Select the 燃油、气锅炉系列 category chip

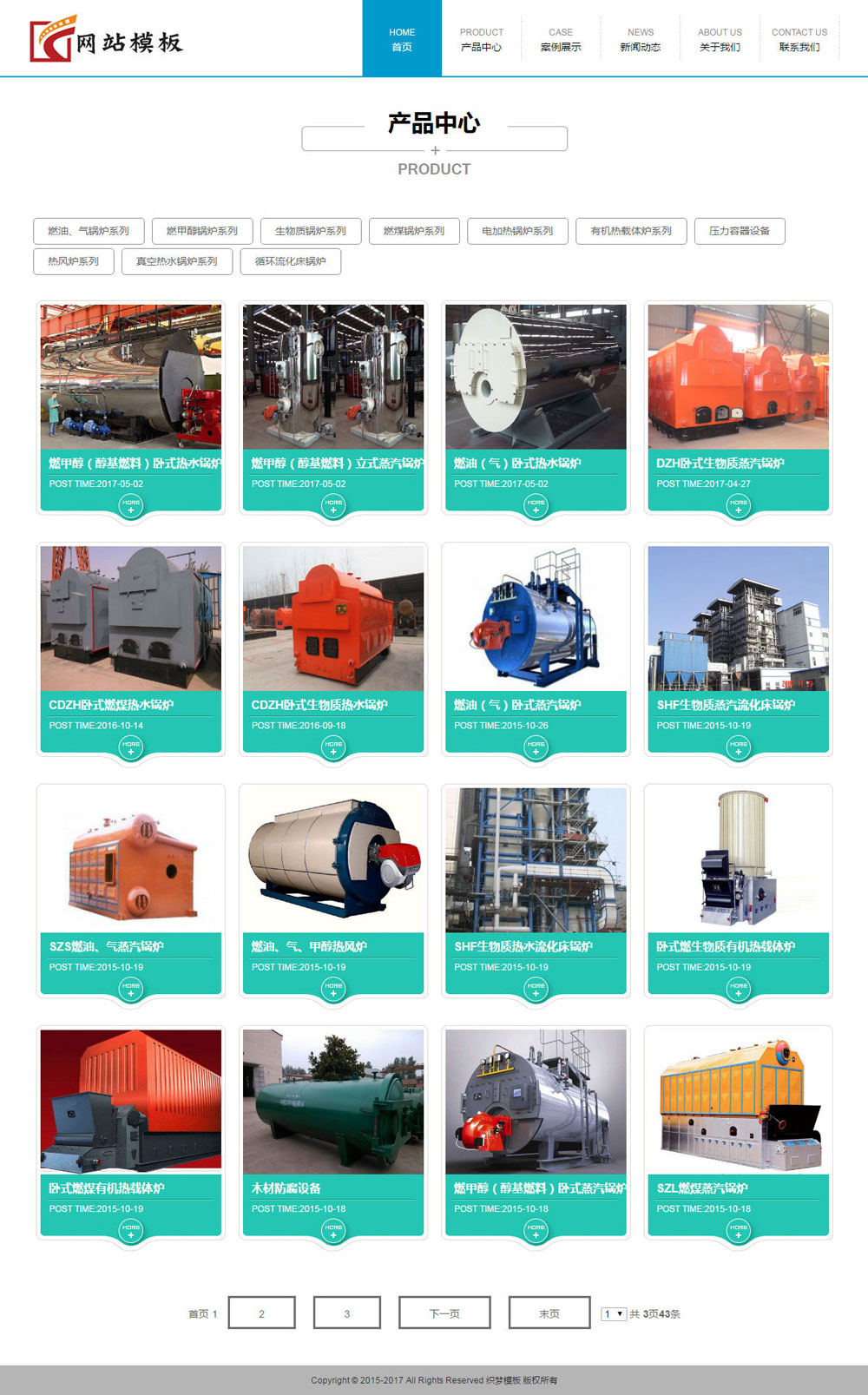(x=89, y=231)
